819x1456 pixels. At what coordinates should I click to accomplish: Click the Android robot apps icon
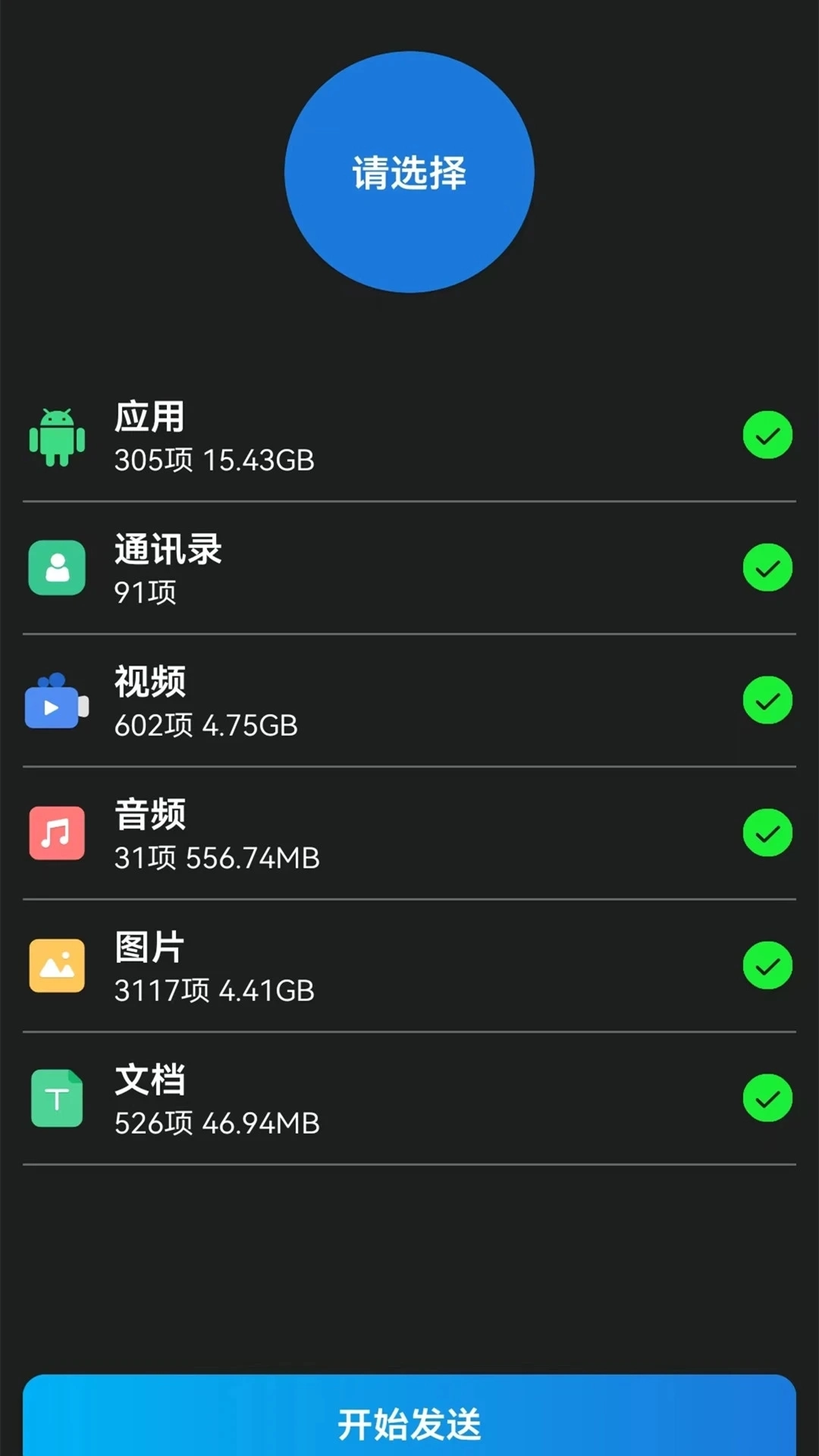click(x=57, y=436)
